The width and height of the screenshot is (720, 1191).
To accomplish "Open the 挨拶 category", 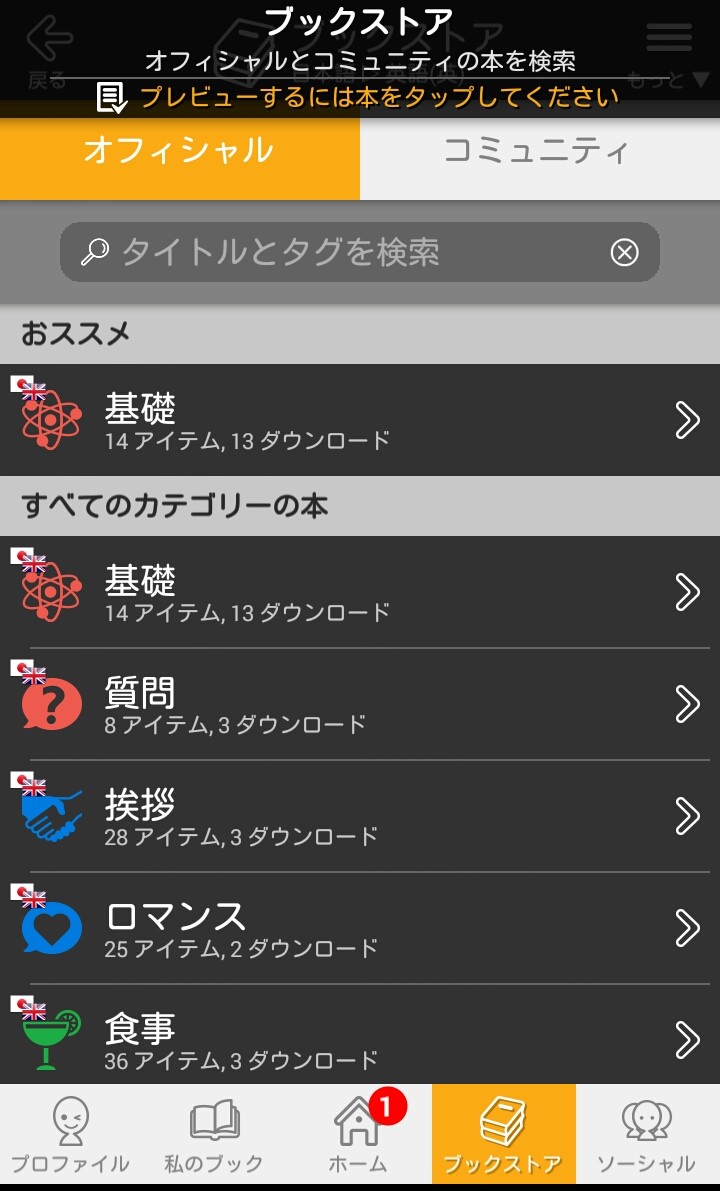I will point(360,816).
